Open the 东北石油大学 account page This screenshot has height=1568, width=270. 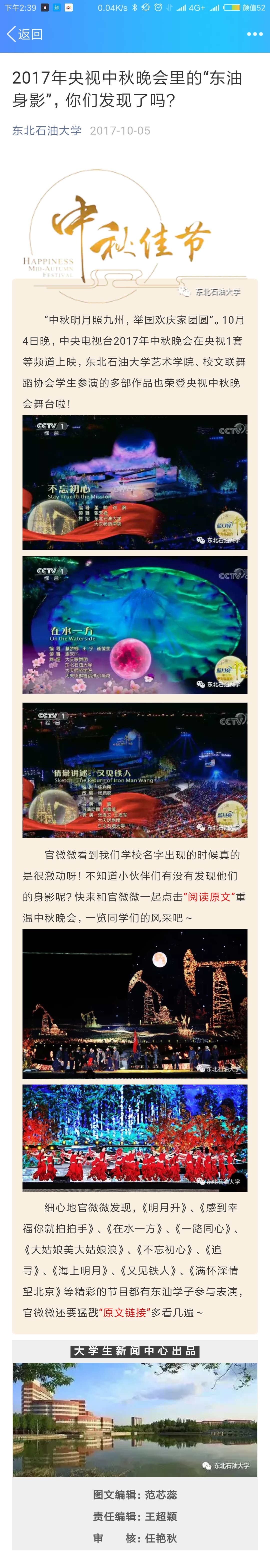click(x=47, y=130)
